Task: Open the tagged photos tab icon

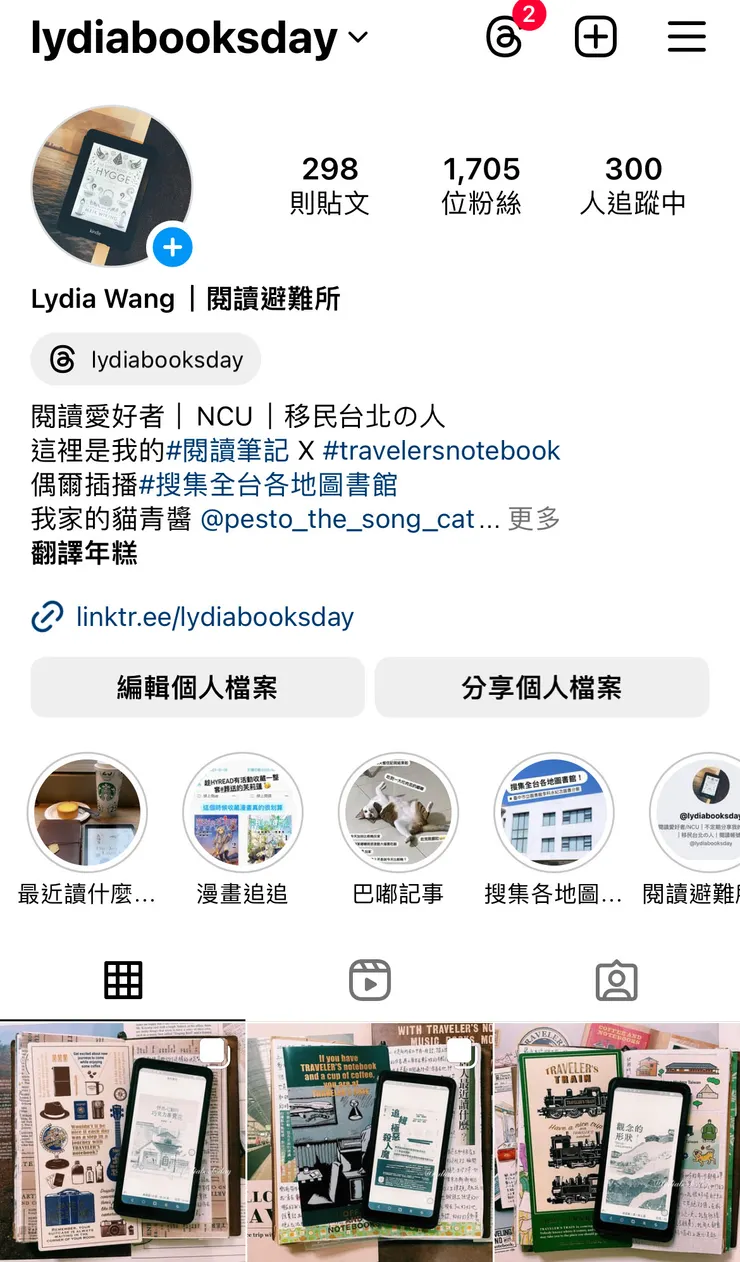Action: 617,981
